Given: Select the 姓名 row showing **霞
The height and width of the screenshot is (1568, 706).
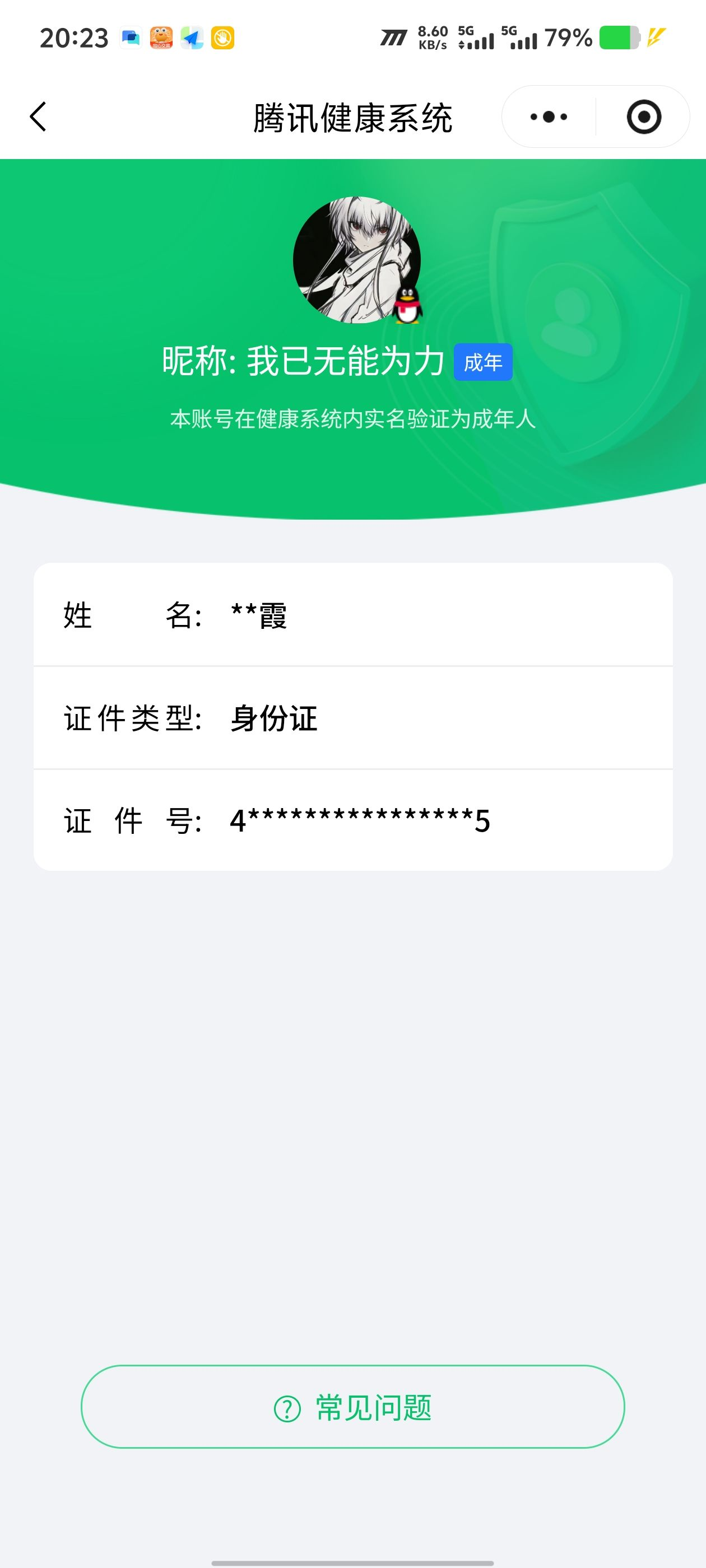Looking at the screenshot, I should coord(354,616).
